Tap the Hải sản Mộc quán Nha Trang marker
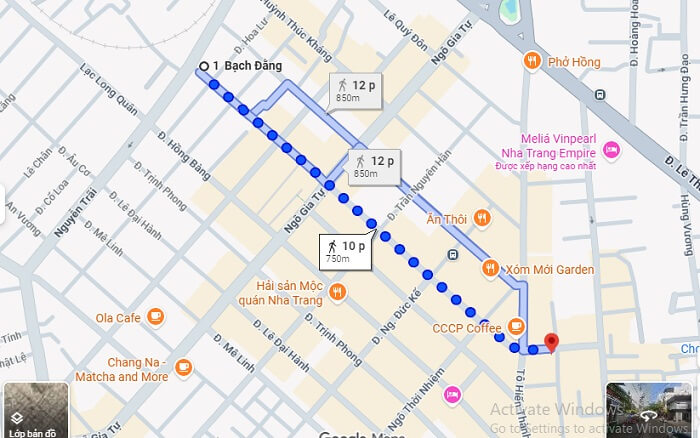Image resolution: width=700 pixels, height=438 pixels. [337, 292]
